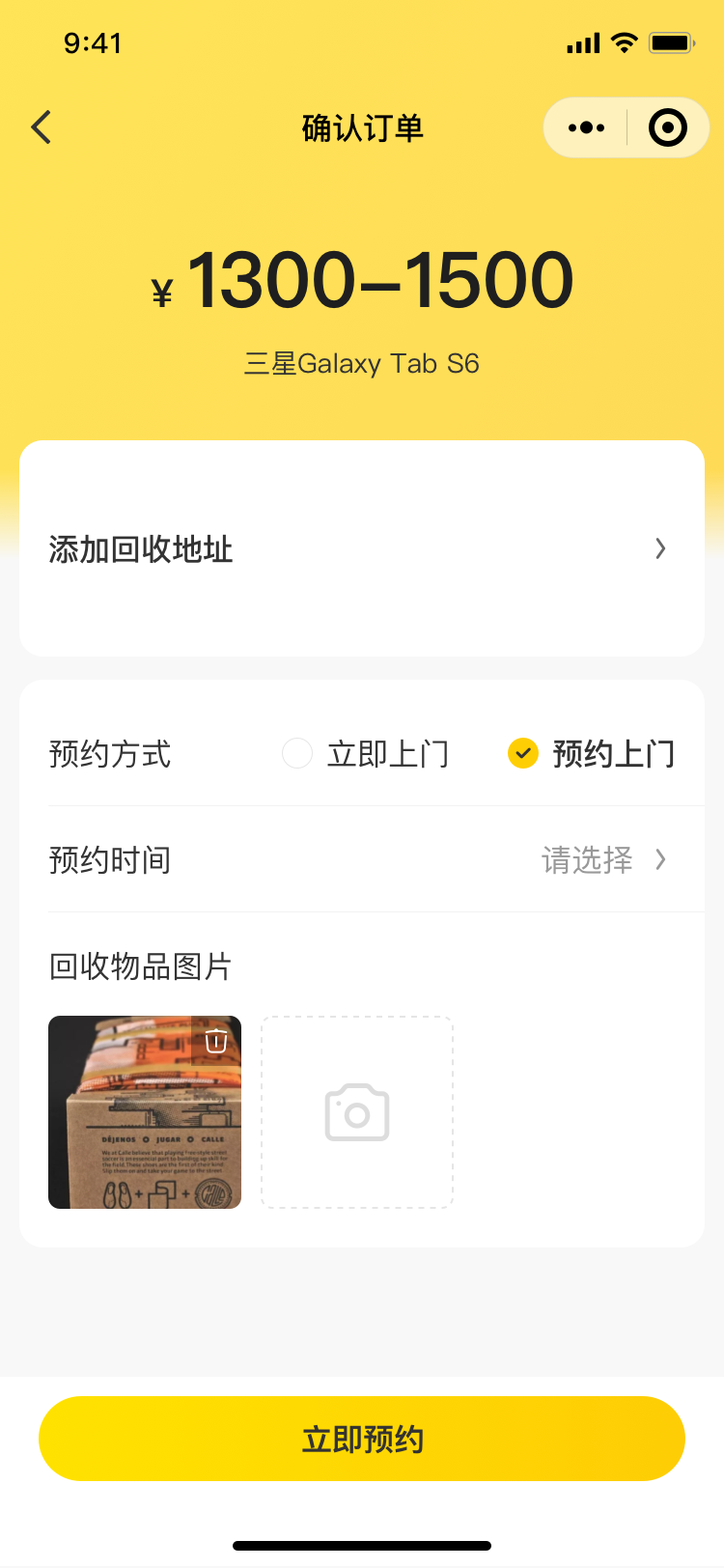Image resolution: width=724 pixels, height=1568 pixels.
Task: Select the 预约上门 option
Action: point(592,753)
